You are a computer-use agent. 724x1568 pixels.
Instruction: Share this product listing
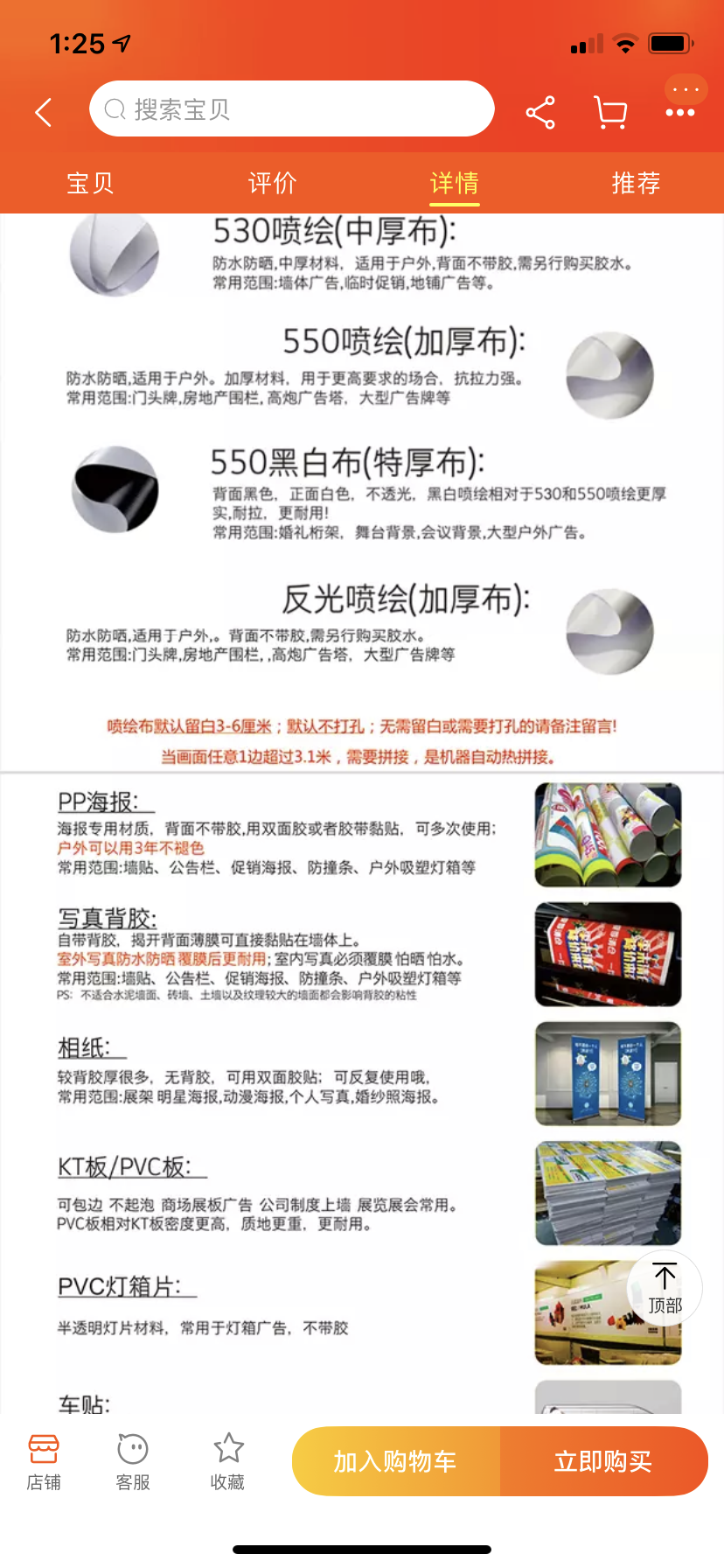click(x=540, y=112)
